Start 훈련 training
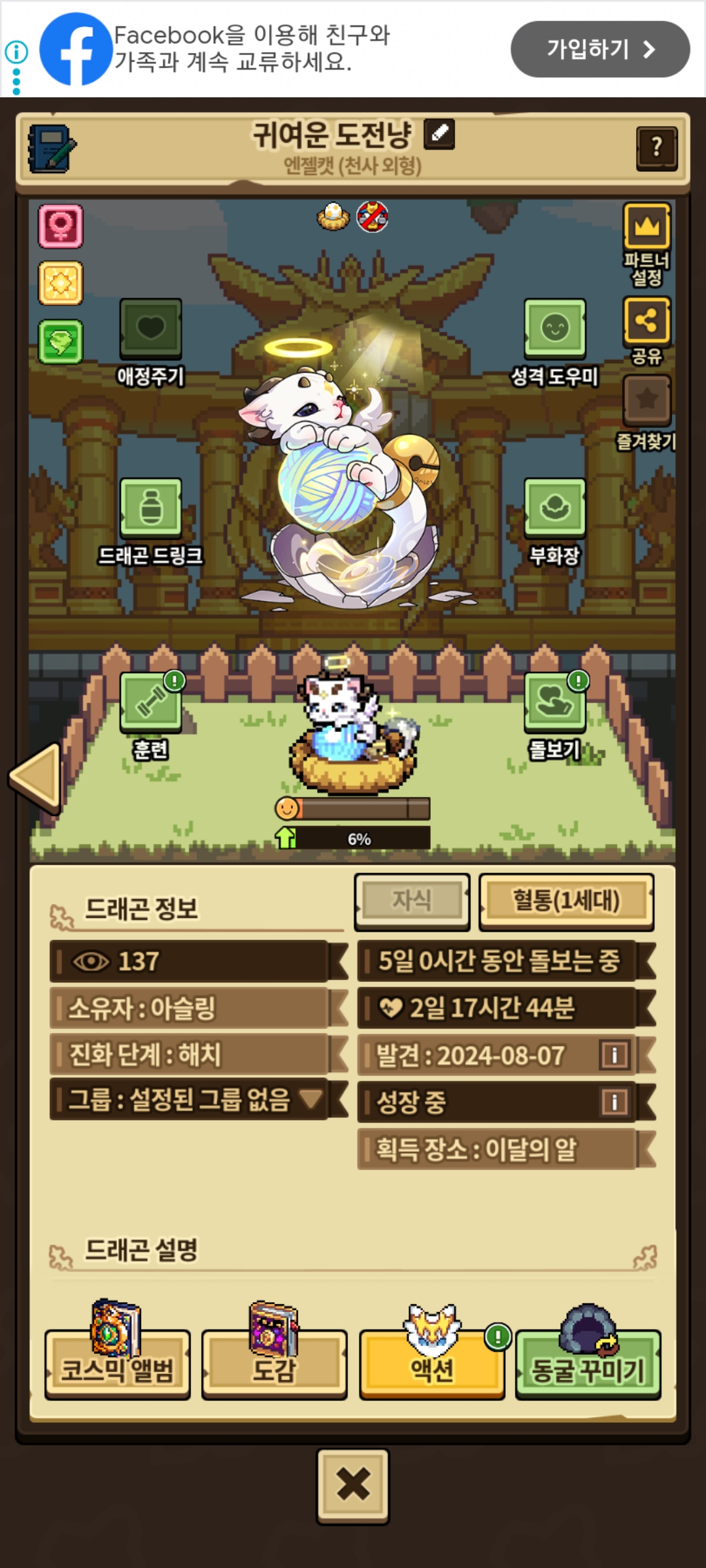The height and width of the screenshot is (1568, 706). point(150,702)
